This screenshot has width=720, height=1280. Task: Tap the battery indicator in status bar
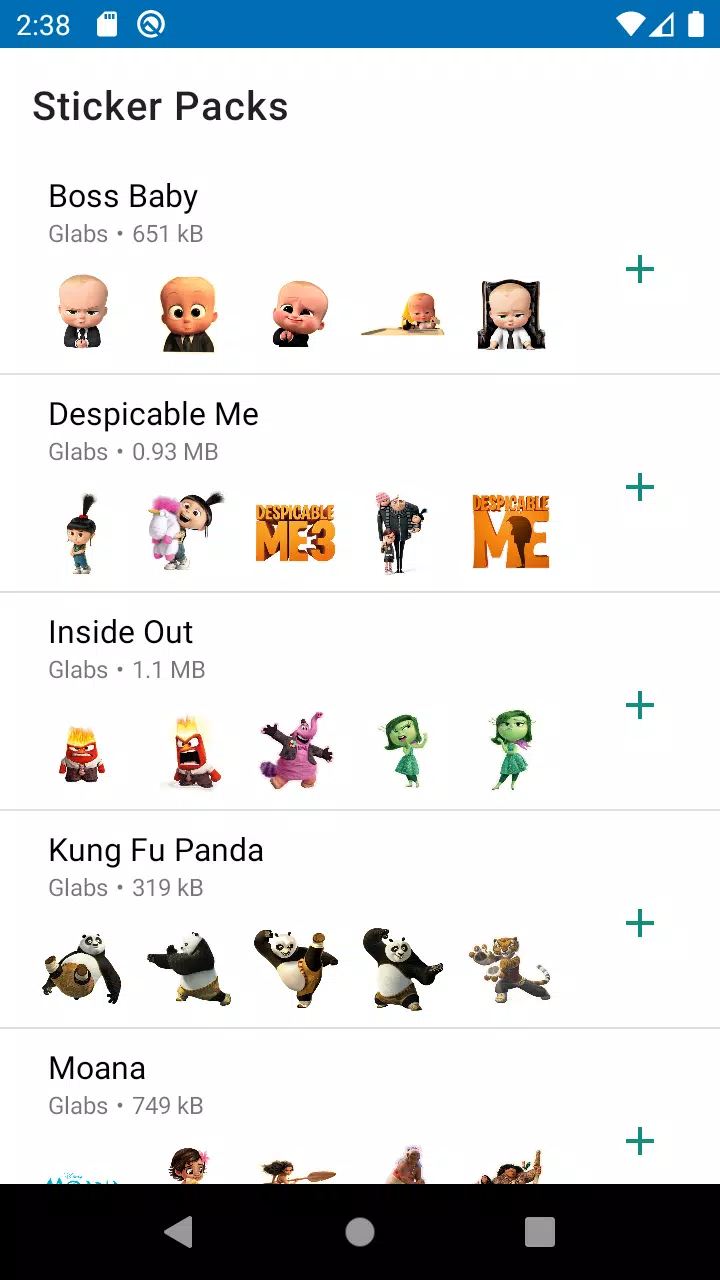tap(697, 26)
